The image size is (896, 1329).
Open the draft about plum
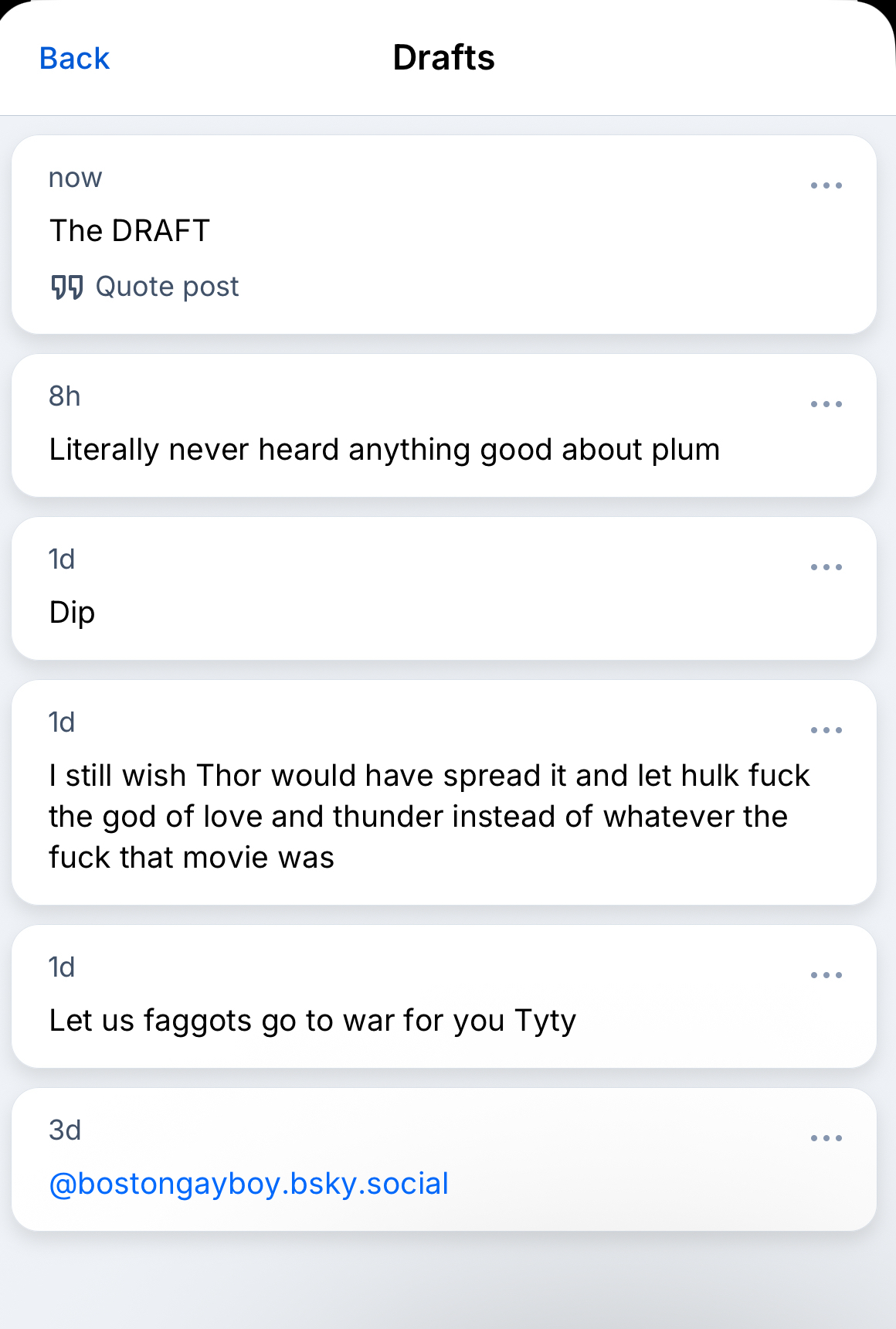(385, 449)
